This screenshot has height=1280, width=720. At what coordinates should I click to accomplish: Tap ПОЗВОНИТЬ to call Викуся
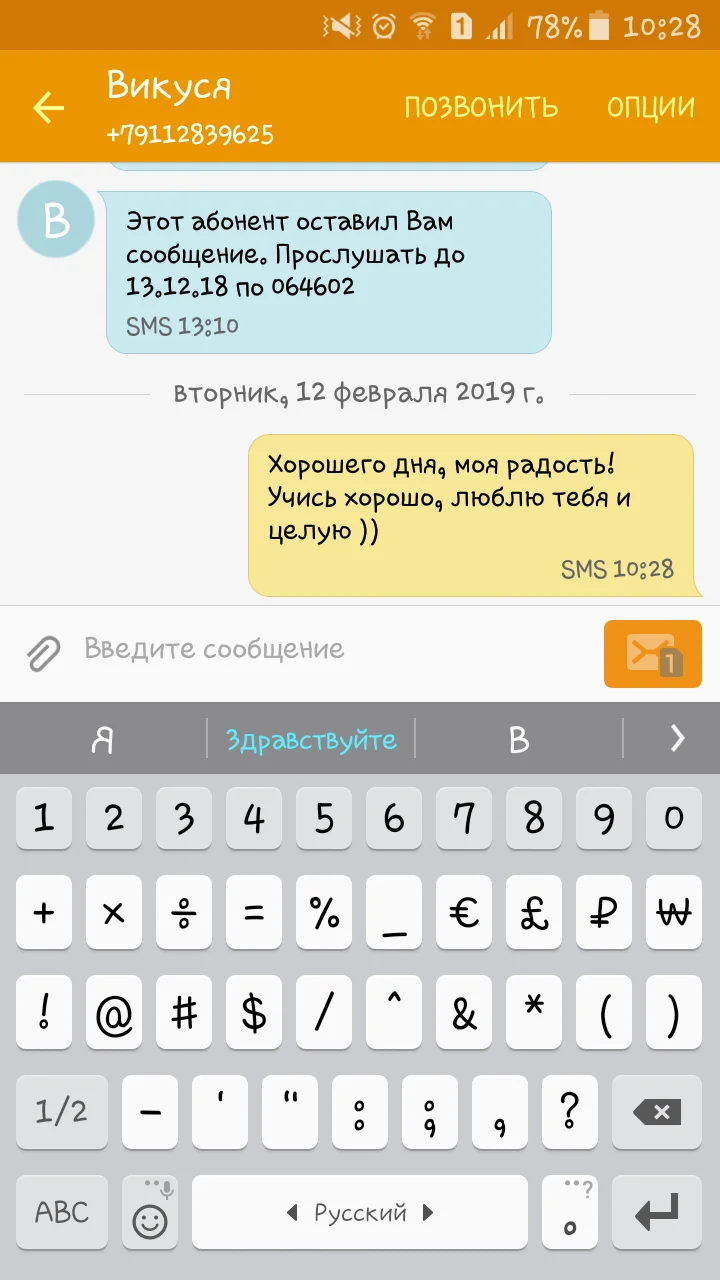pyautogui.click(x=481, y=106)
